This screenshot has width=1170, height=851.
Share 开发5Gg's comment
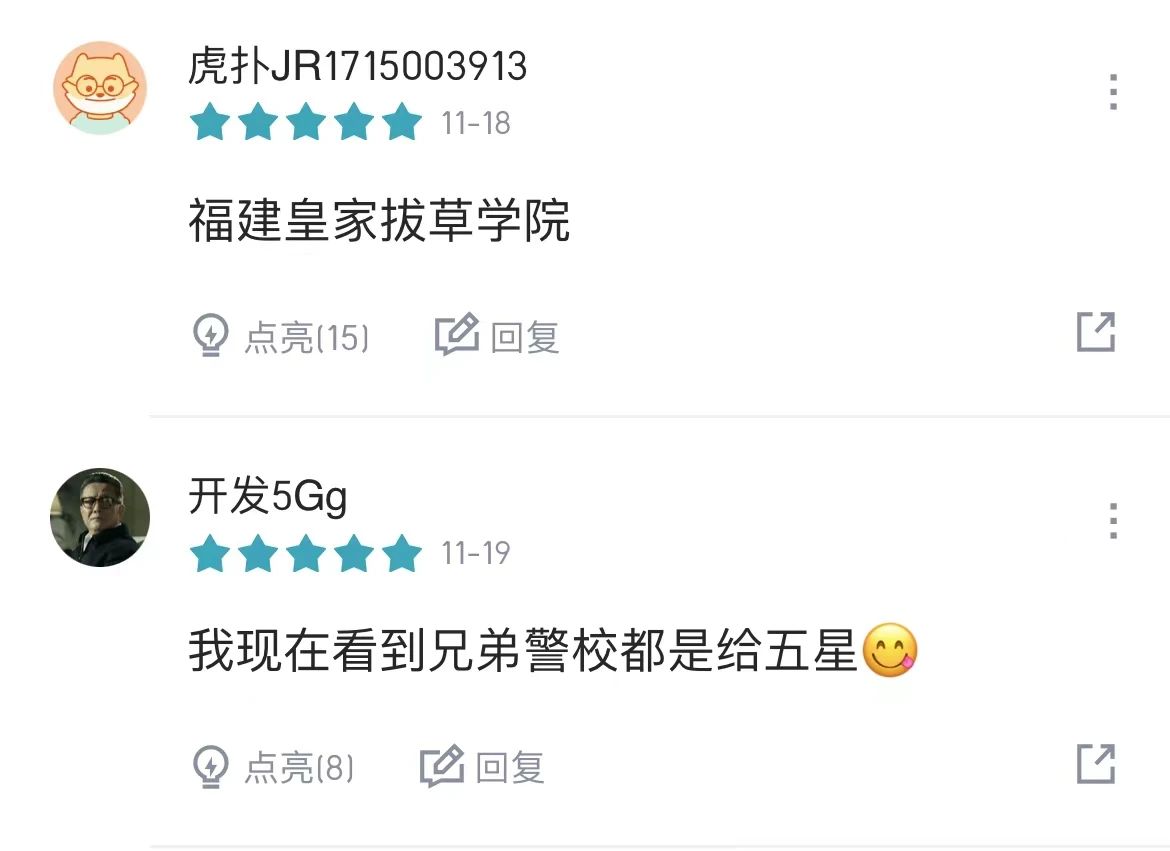point(1095,764)
